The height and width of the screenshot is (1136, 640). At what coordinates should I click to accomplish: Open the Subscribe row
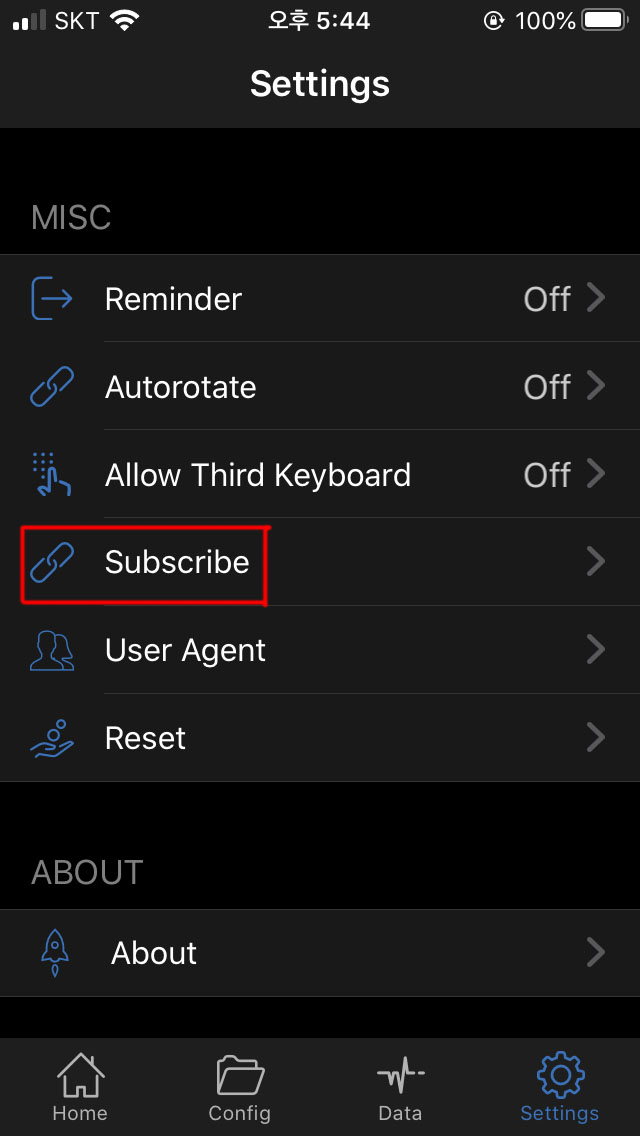320,562
